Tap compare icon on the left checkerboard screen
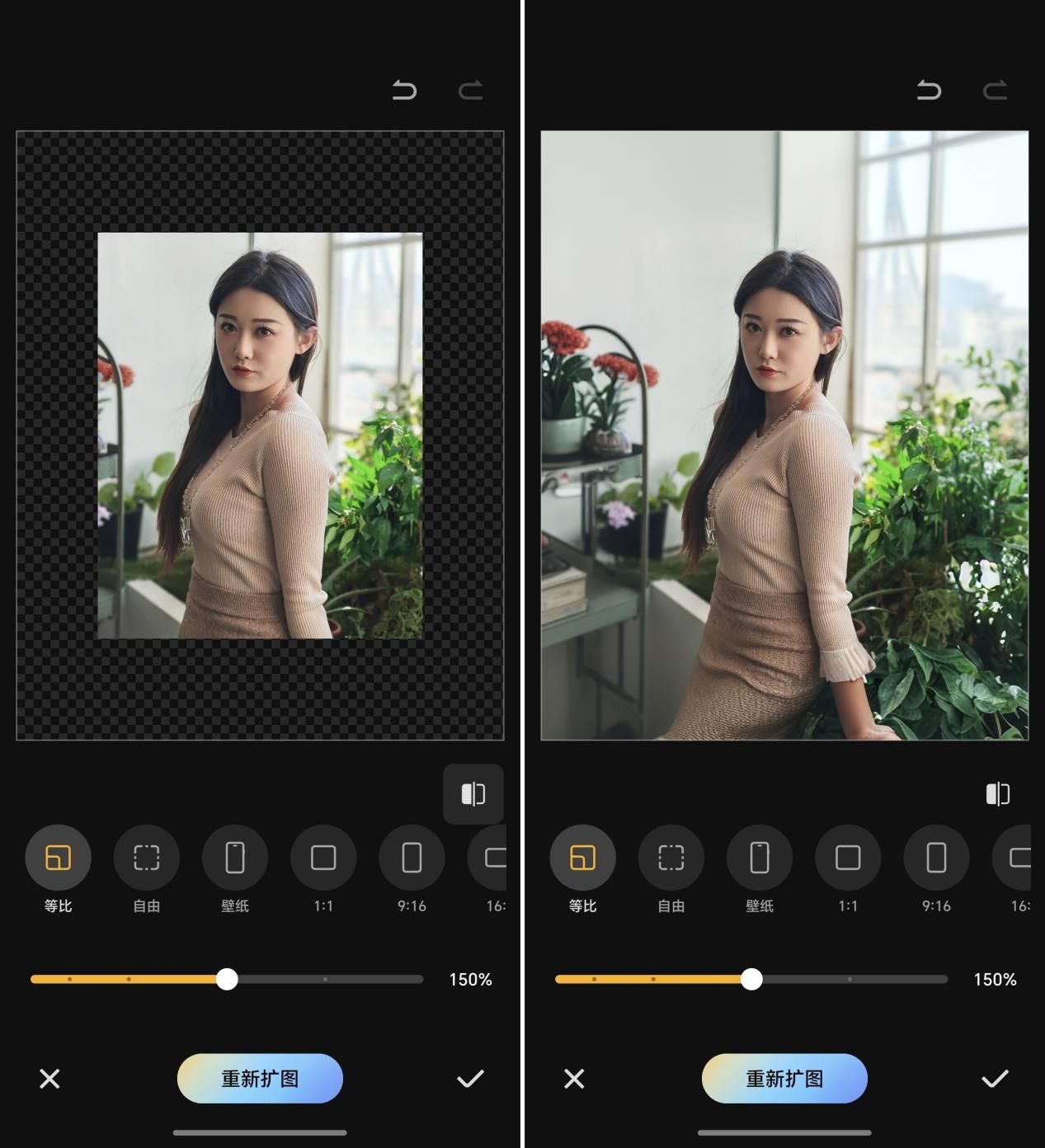Image resolution: width=1045 pixels, height=1148 pixels. (473, 794)
